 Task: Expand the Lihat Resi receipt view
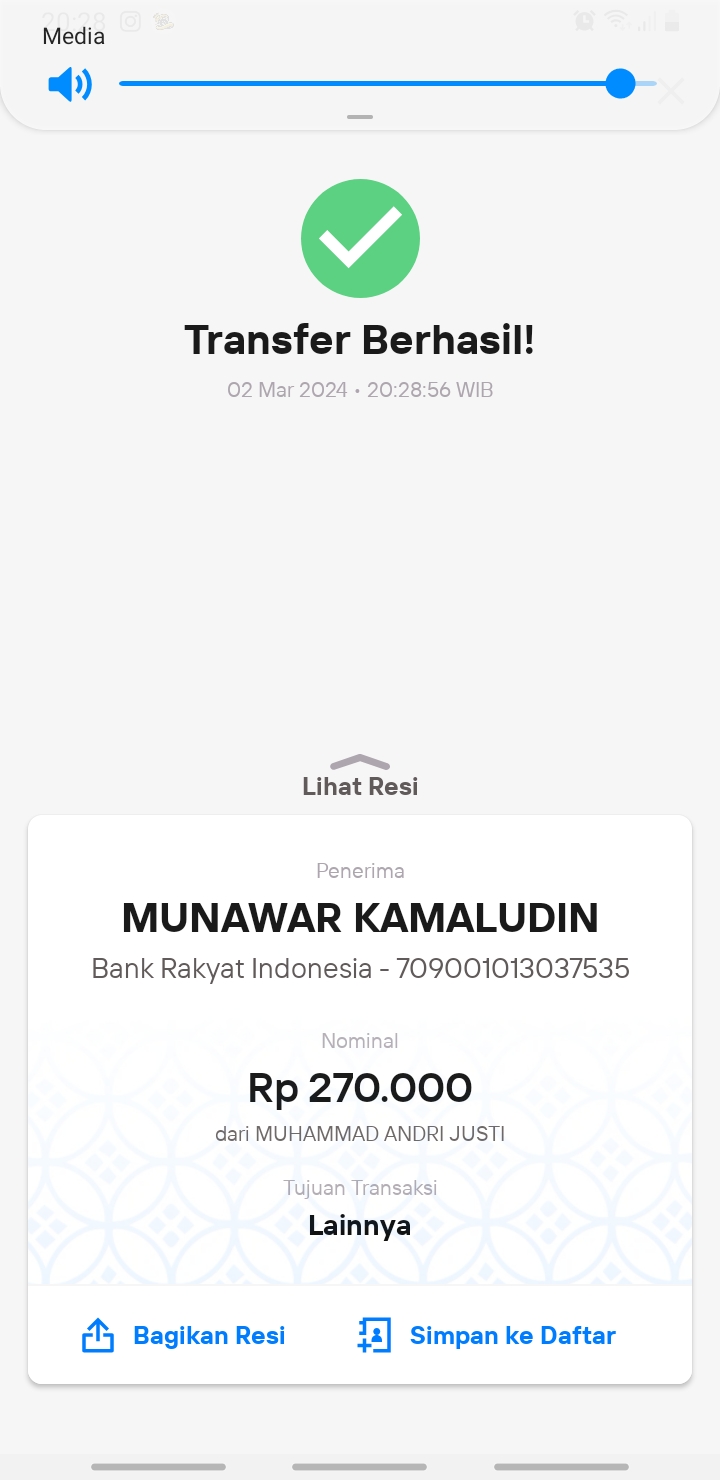(x=360, y=777)
